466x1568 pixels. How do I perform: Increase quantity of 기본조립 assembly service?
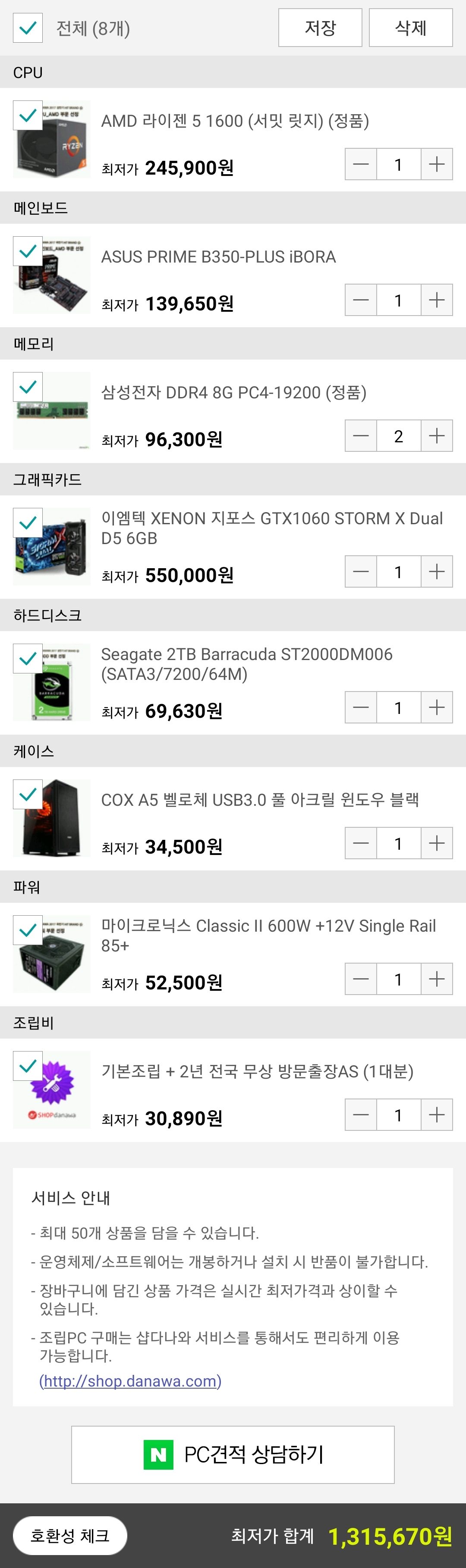437,1114
